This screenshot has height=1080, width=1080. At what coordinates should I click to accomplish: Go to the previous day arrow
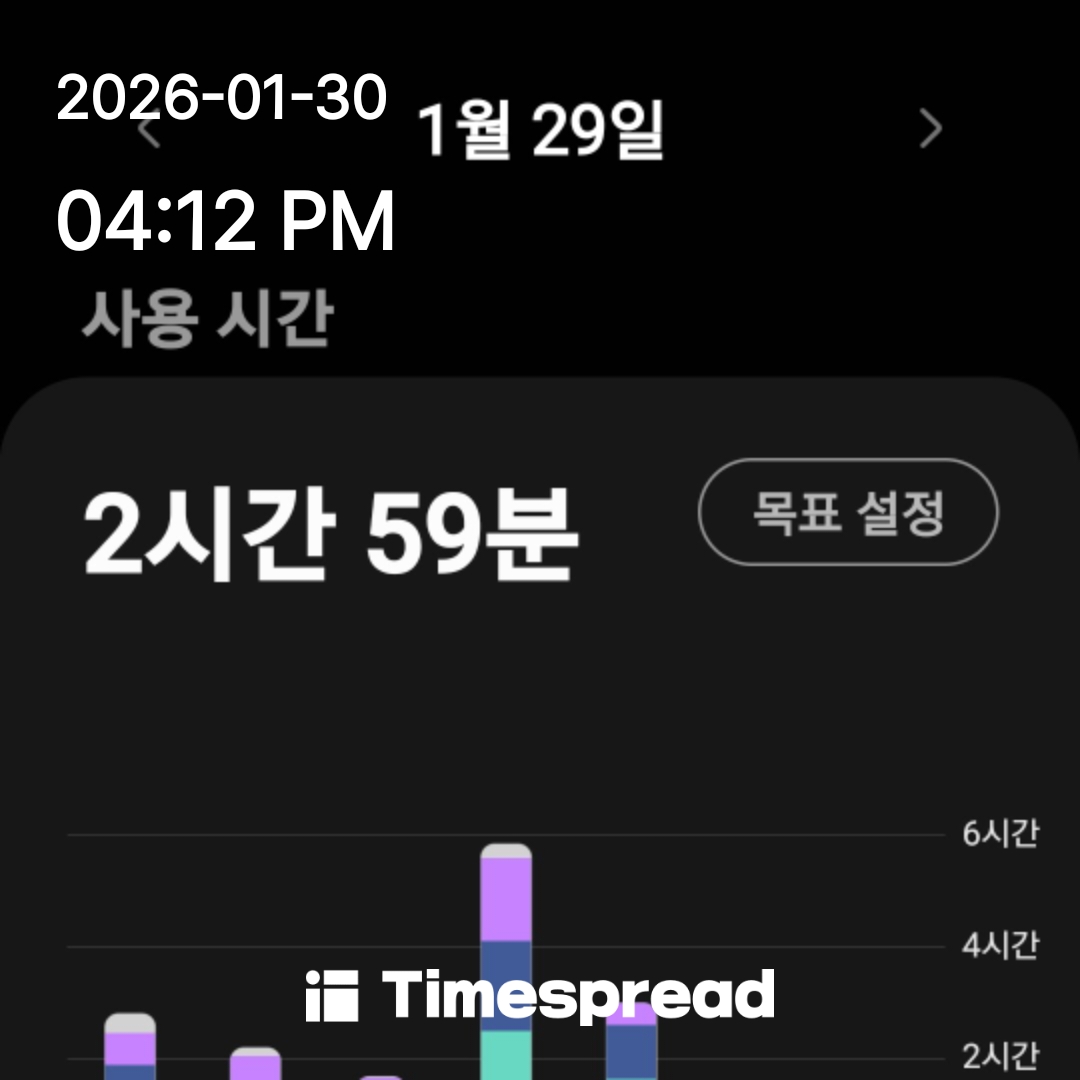coord(149,131)
